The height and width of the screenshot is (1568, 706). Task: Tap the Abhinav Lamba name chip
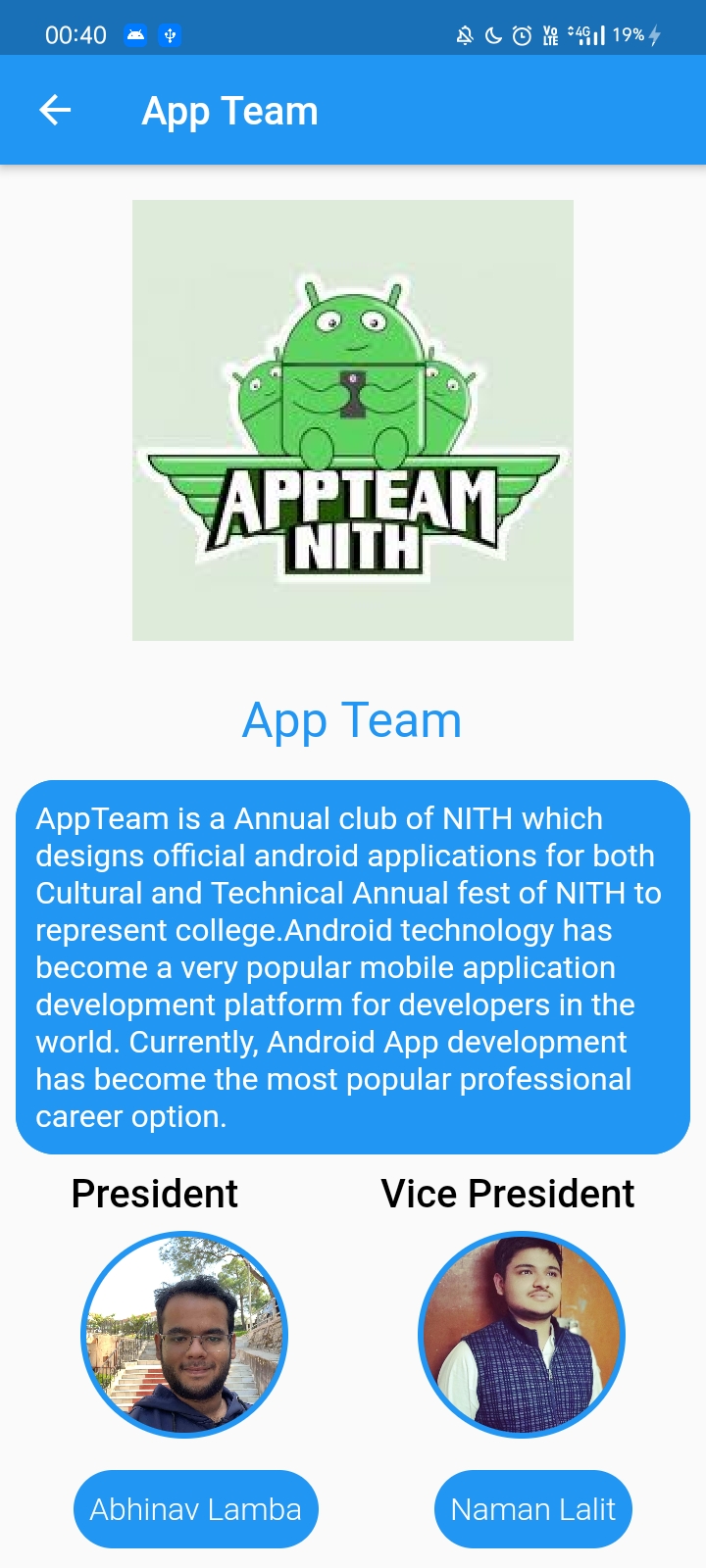(196, 1509)
